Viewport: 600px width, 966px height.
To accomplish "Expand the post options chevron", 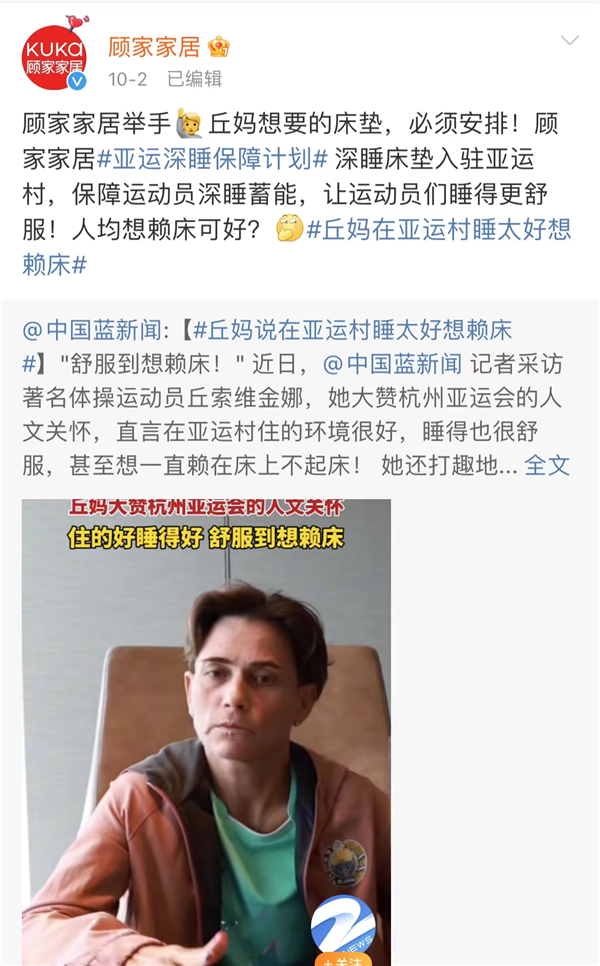I will coord(569,41).
